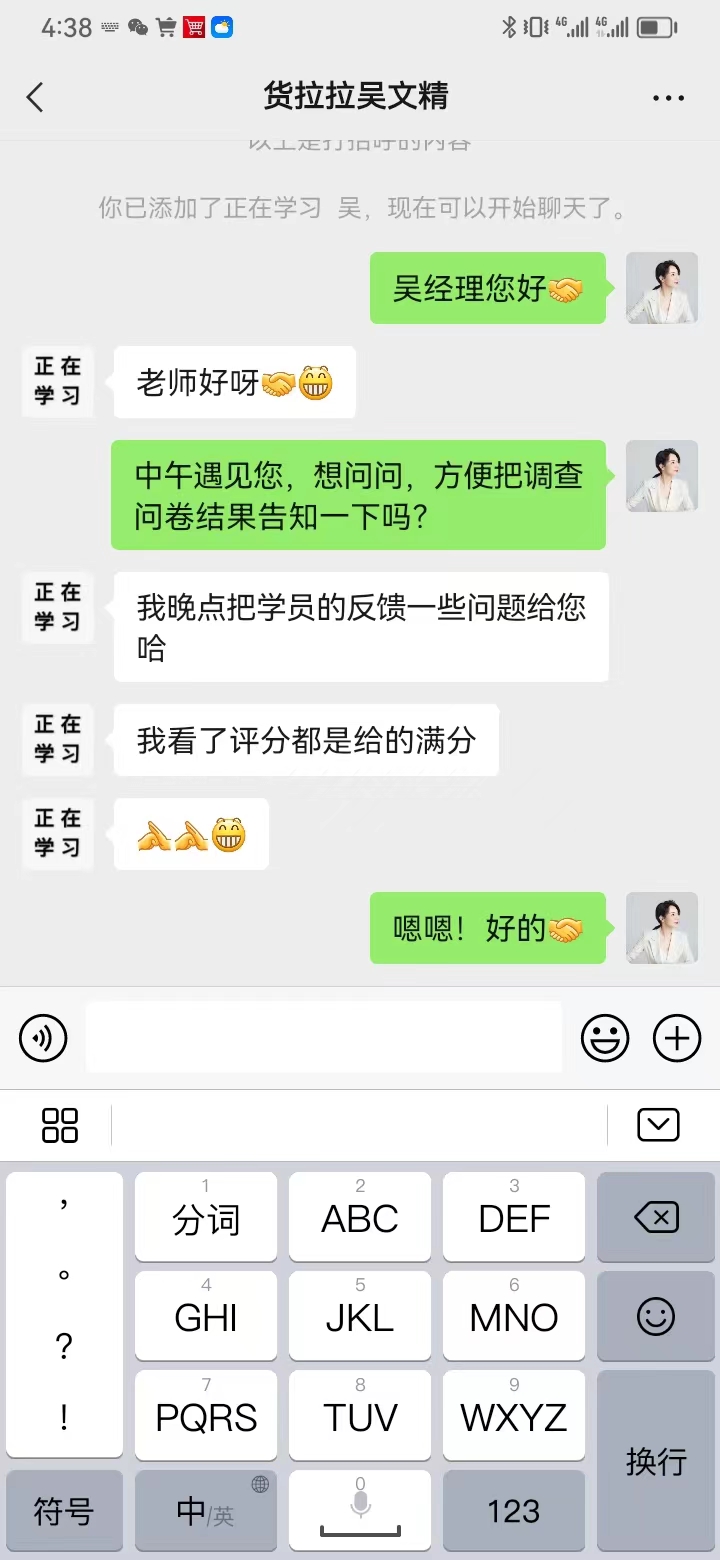This screenshot has width=720, height=1560.
Task: Open your avatar beside 吴经理您好
Action: click(x=661, y=288)
